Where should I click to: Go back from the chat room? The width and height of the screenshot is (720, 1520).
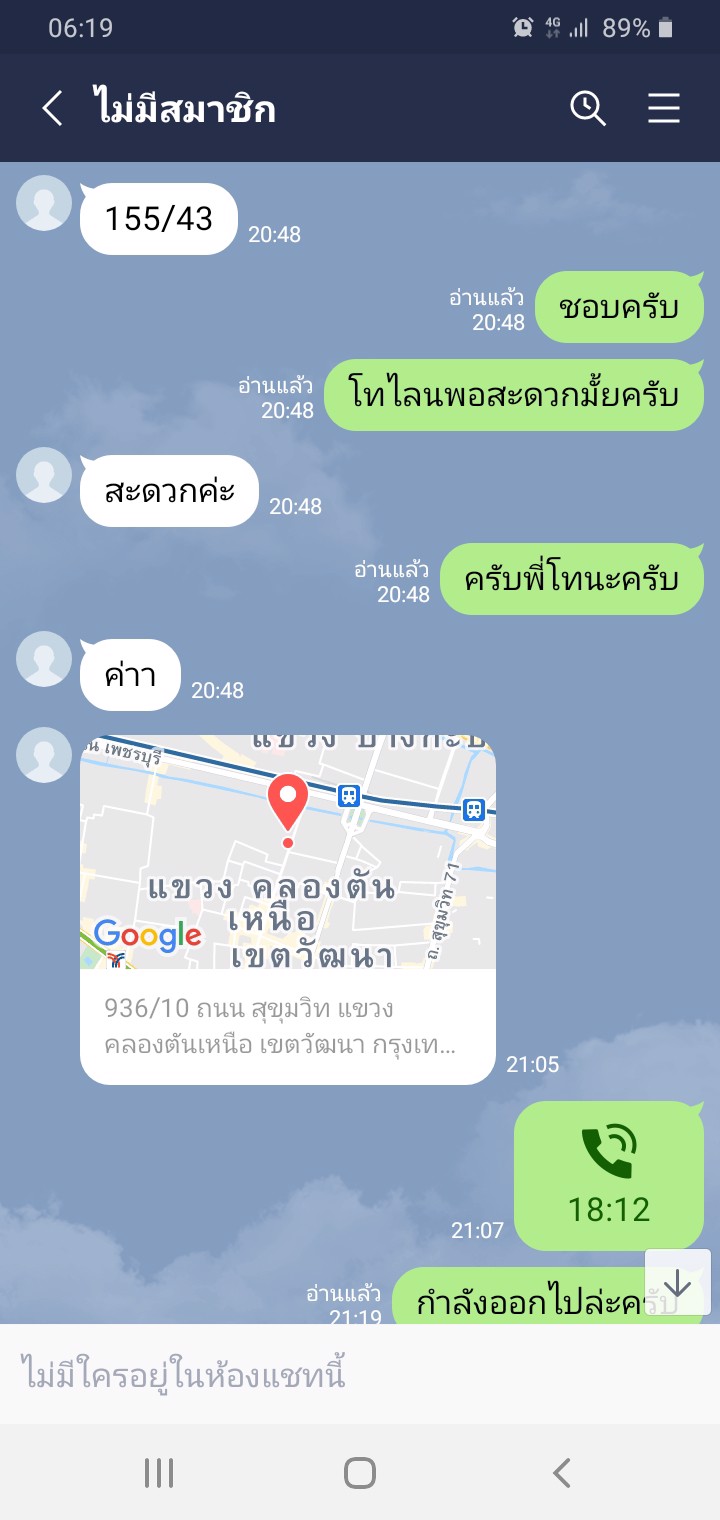52,107
